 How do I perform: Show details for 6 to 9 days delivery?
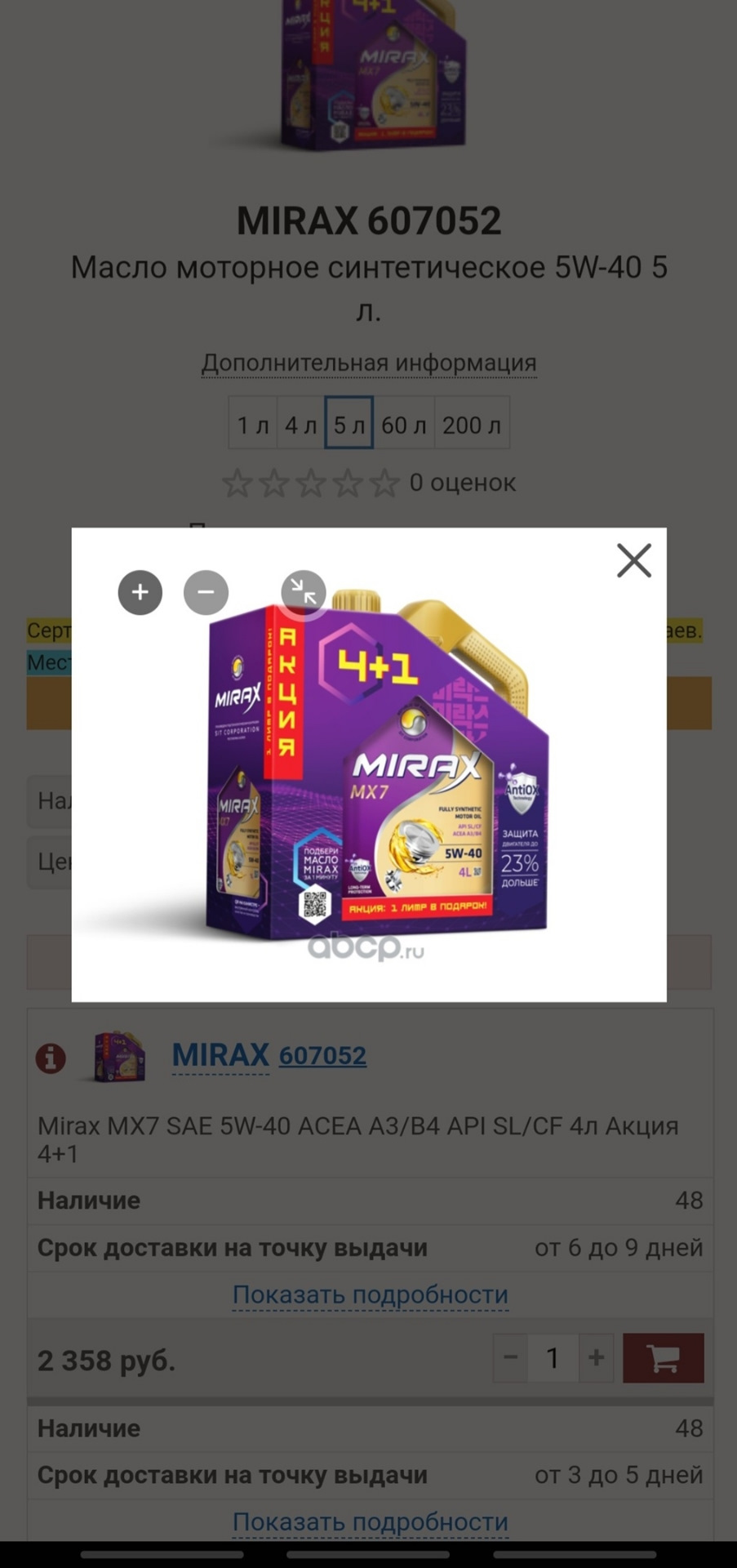pyautogui.click(x=370, y=1294)
